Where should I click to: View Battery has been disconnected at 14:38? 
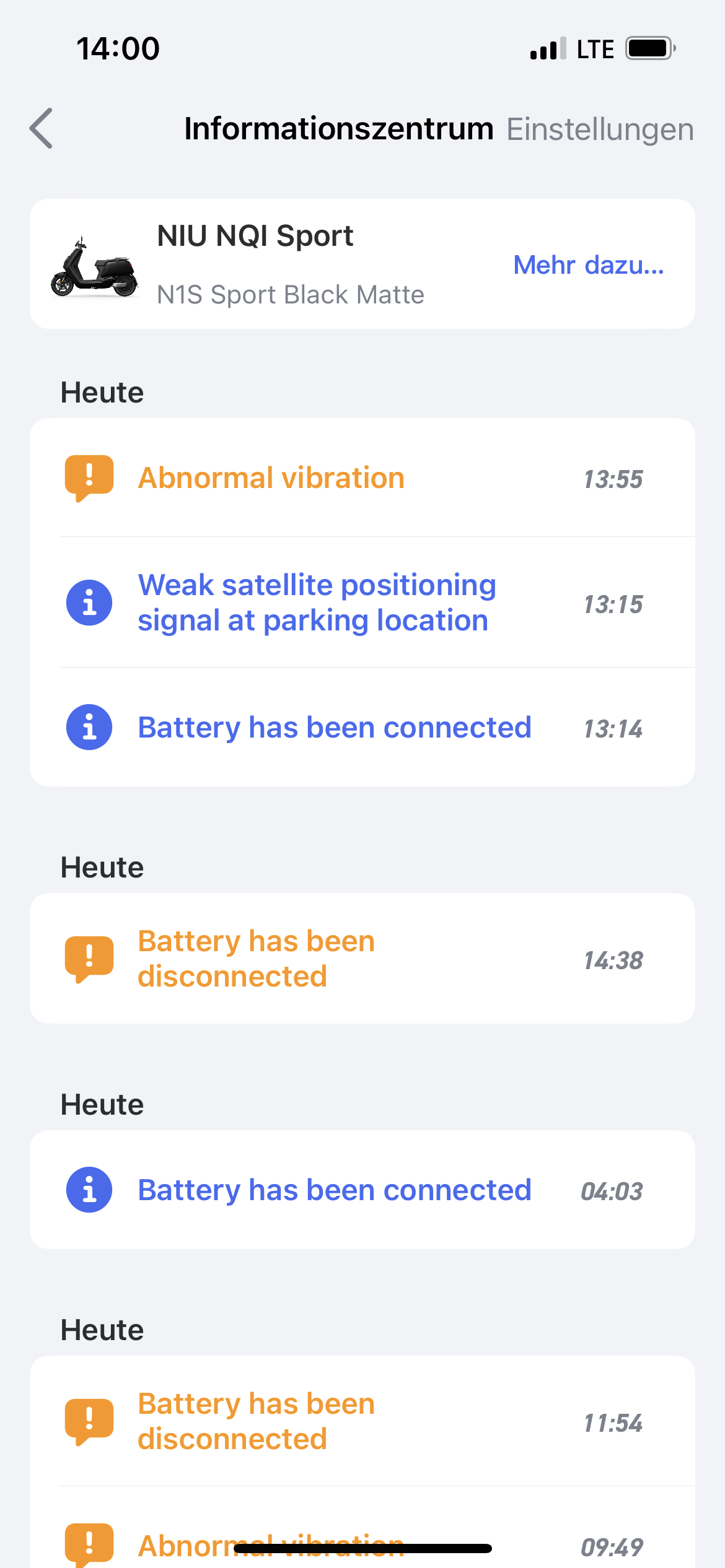[257, 959]
